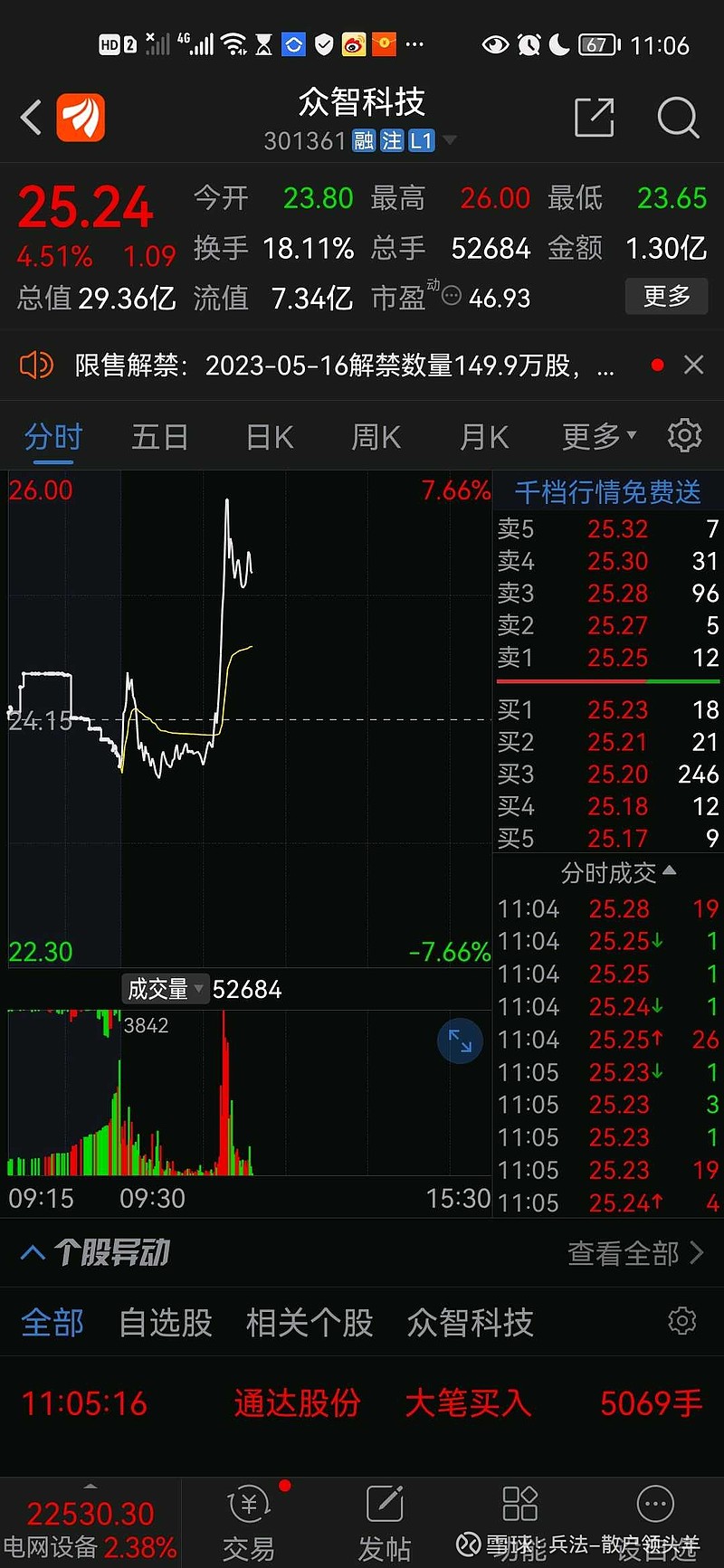Open the 交易 tab in bottom bar

(249, 1524)
